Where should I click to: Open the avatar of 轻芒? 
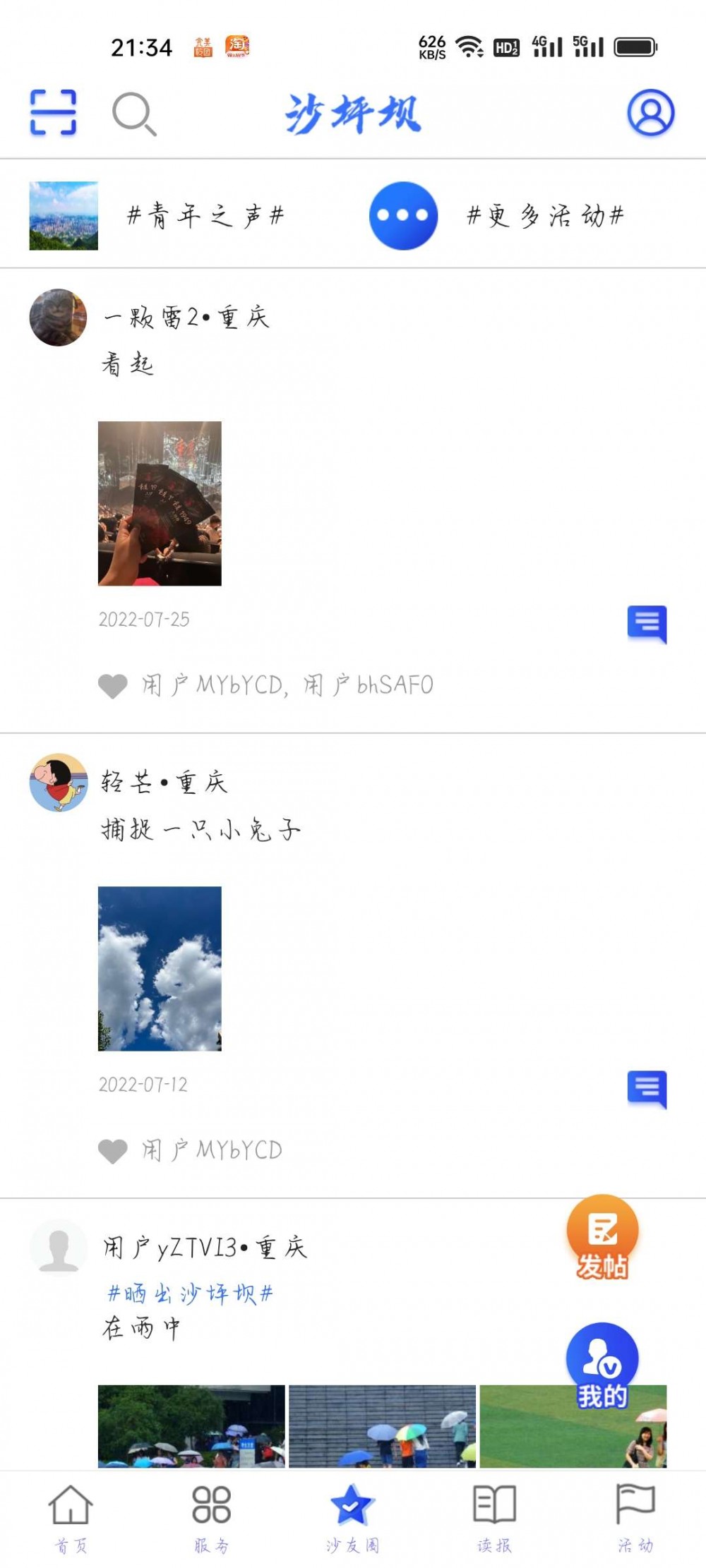coord(60,785)
